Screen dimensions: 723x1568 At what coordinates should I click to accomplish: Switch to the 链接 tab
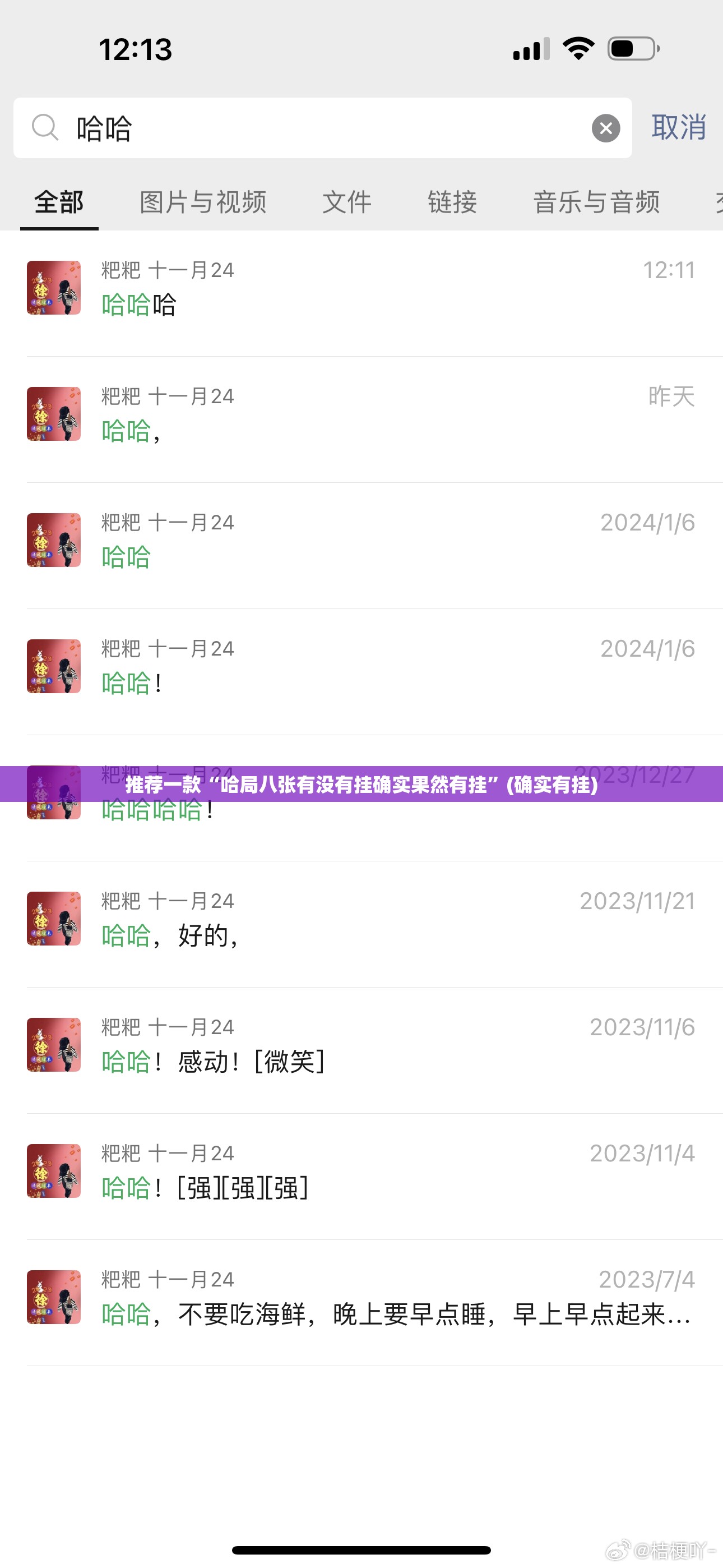(452, 202)
